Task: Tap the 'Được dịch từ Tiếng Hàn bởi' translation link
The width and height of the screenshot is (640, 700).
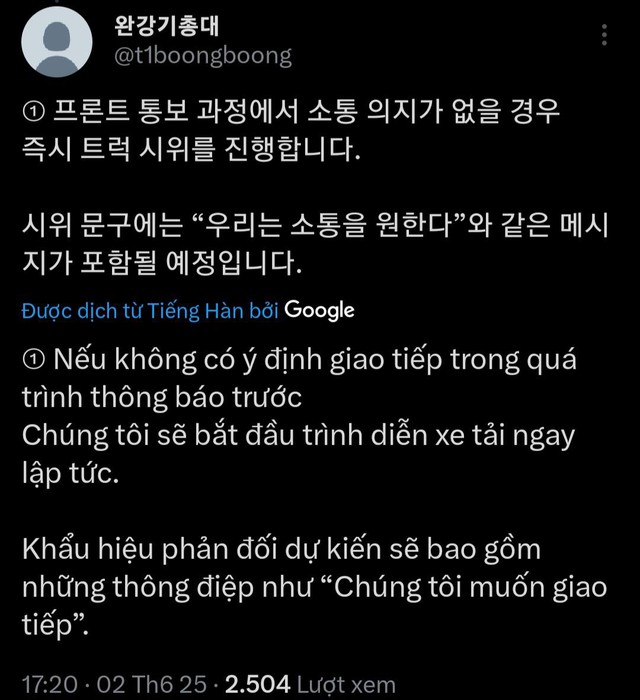Action: (x=150, y=310)
